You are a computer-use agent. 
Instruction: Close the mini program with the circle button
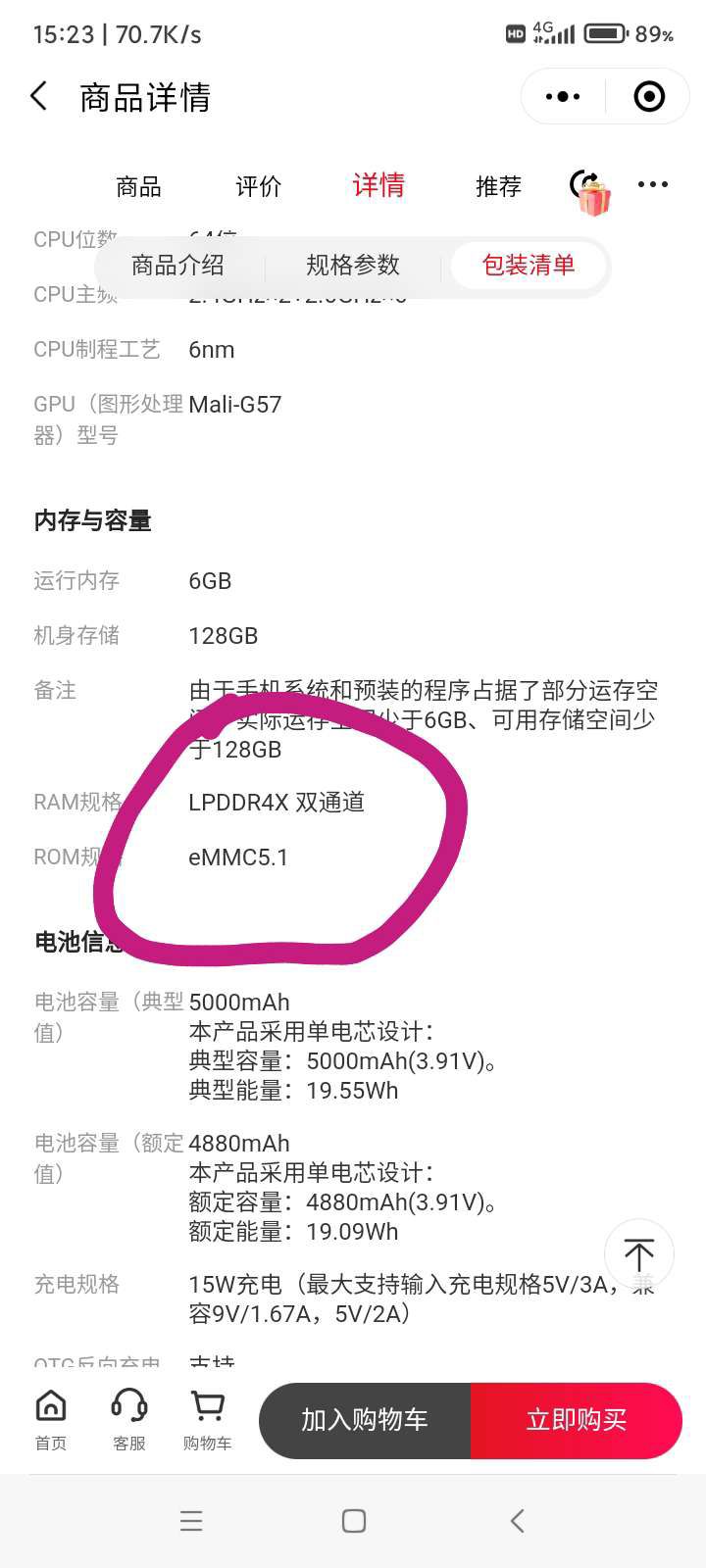[649, 96]
